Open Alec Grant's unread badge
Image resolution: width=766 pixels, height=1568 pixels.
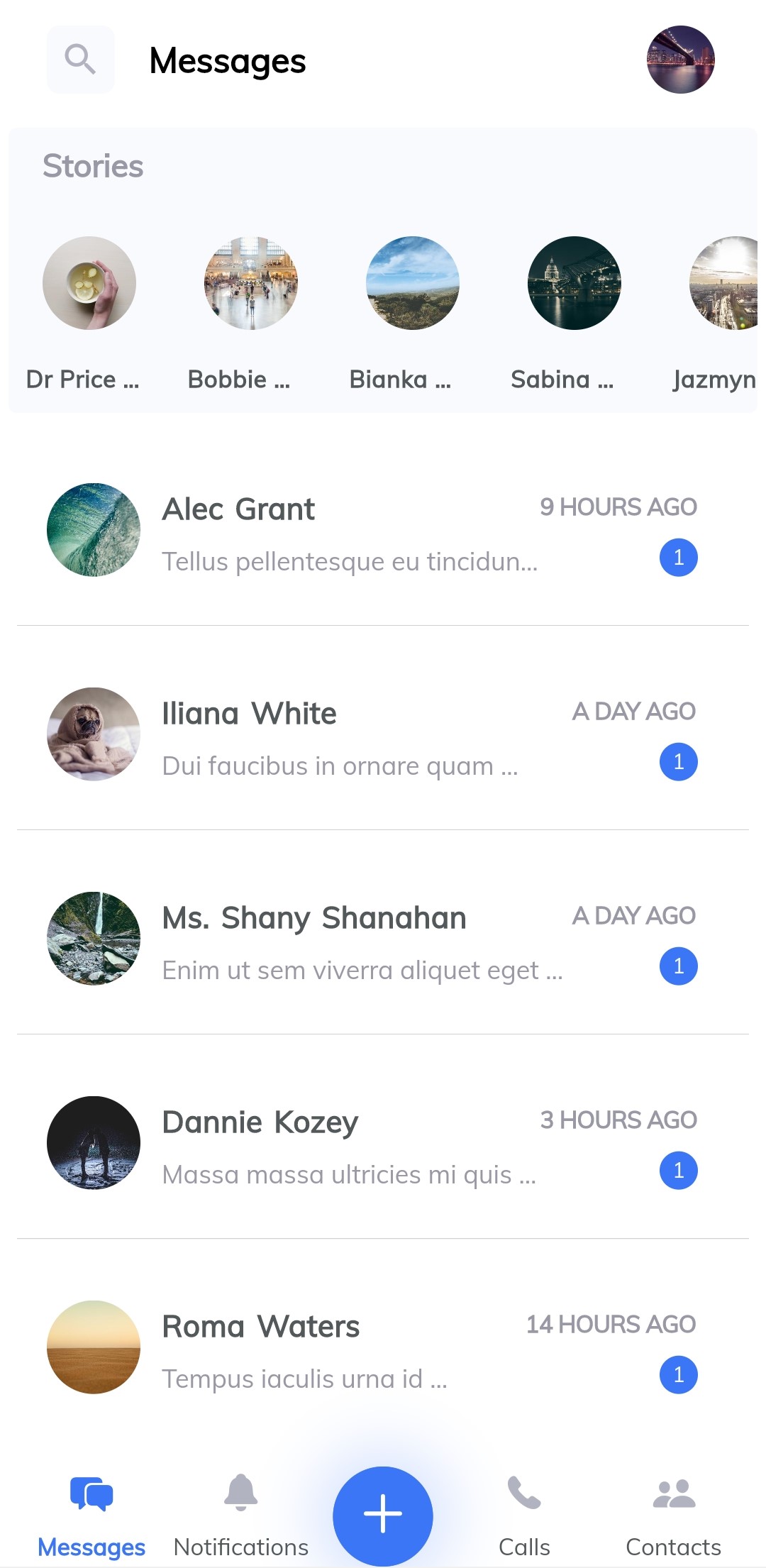coord(677,557)
